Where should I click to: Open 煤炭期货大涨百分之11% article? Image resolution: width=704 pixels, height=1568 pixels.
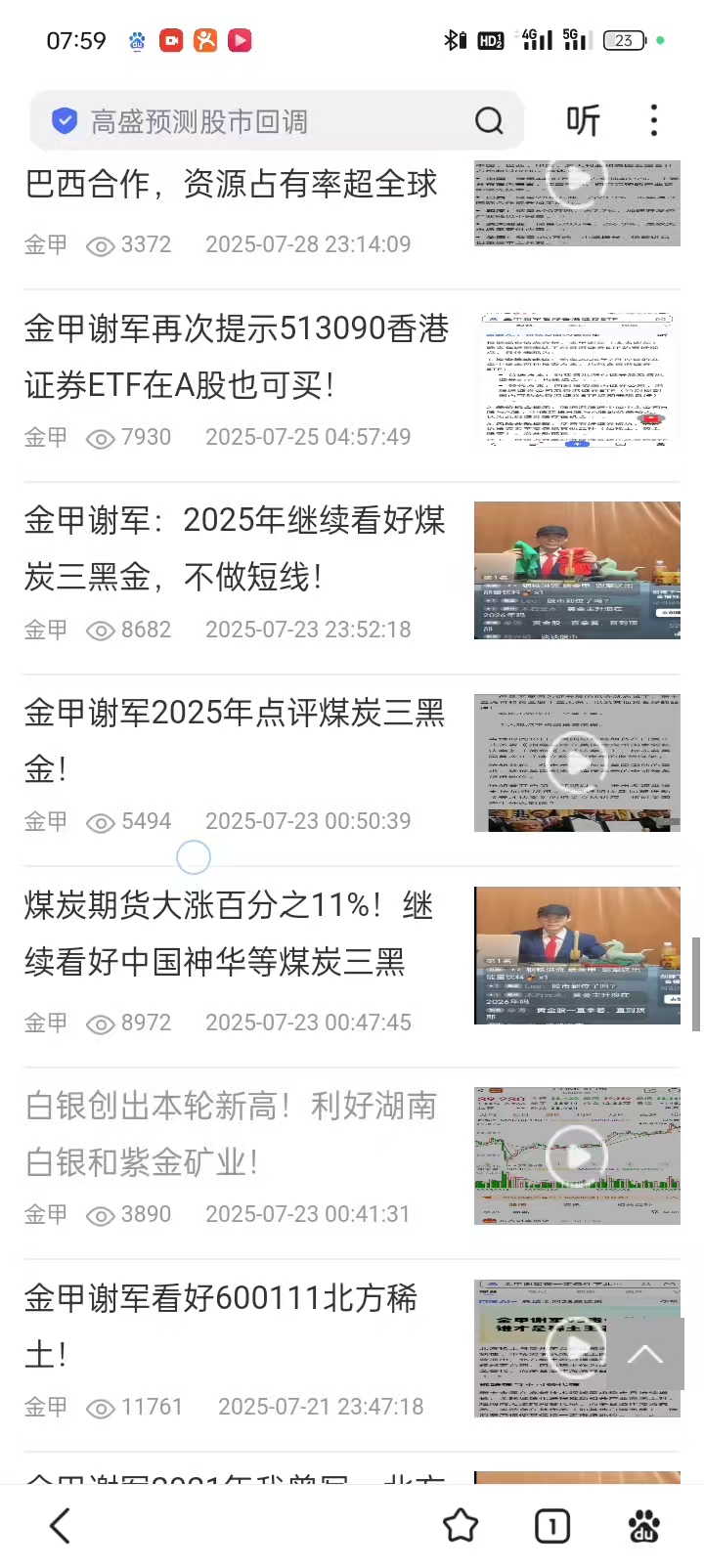click(x=230, y=933)
